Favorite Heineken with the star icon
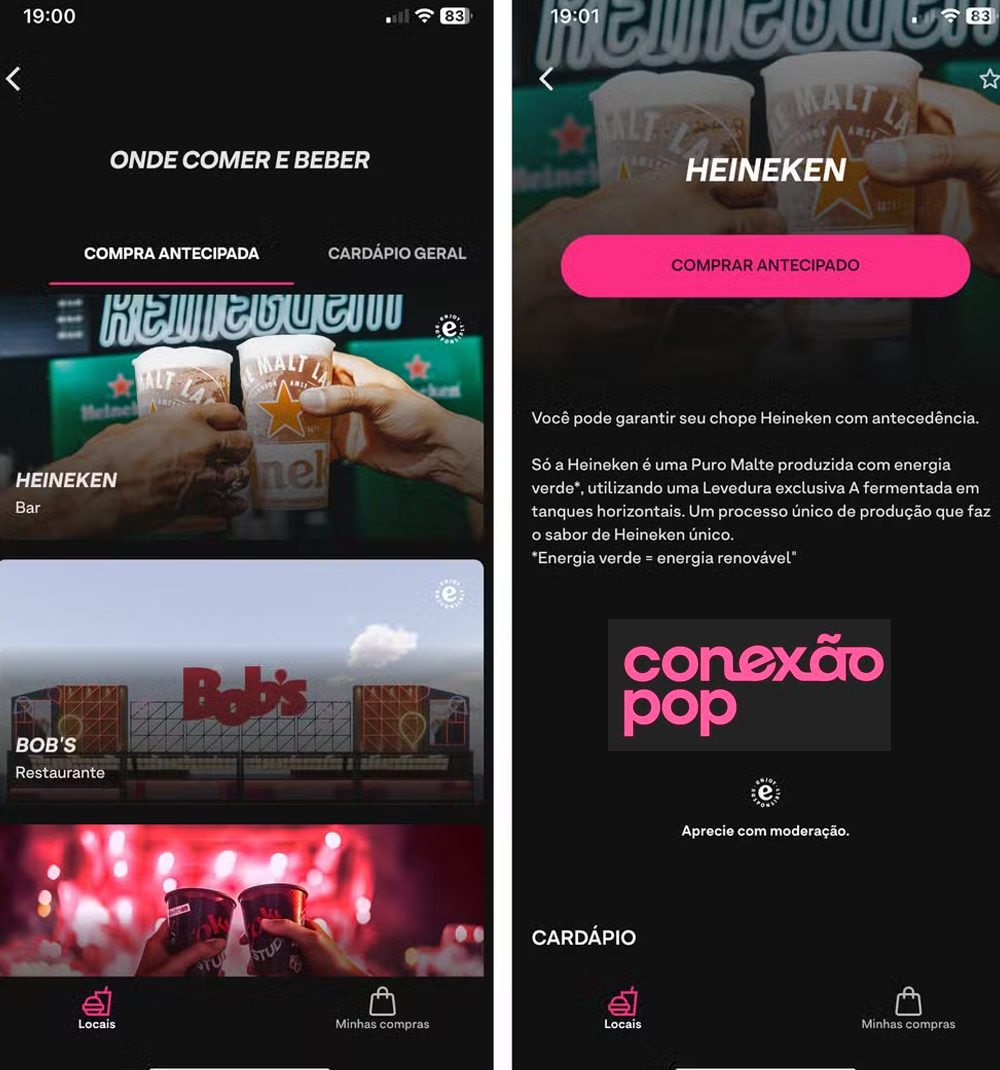1000x1070 pixels. (988, 79)
